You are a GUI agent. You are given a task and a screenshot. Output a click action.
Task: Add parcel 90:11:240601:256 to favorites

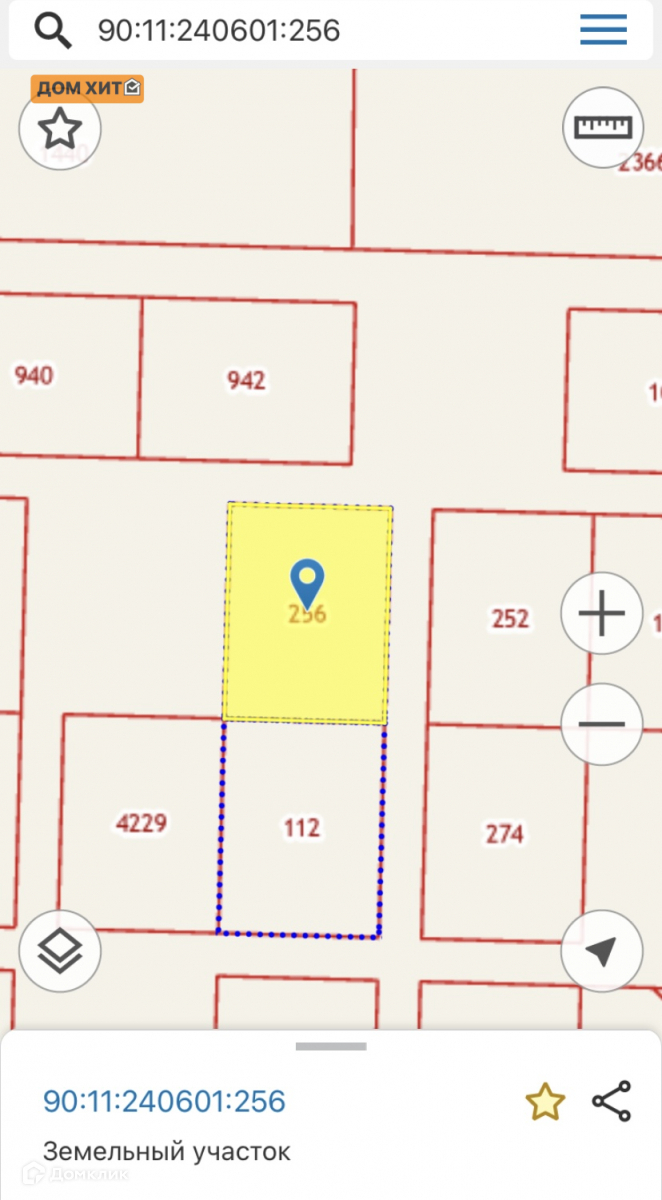545,1102
